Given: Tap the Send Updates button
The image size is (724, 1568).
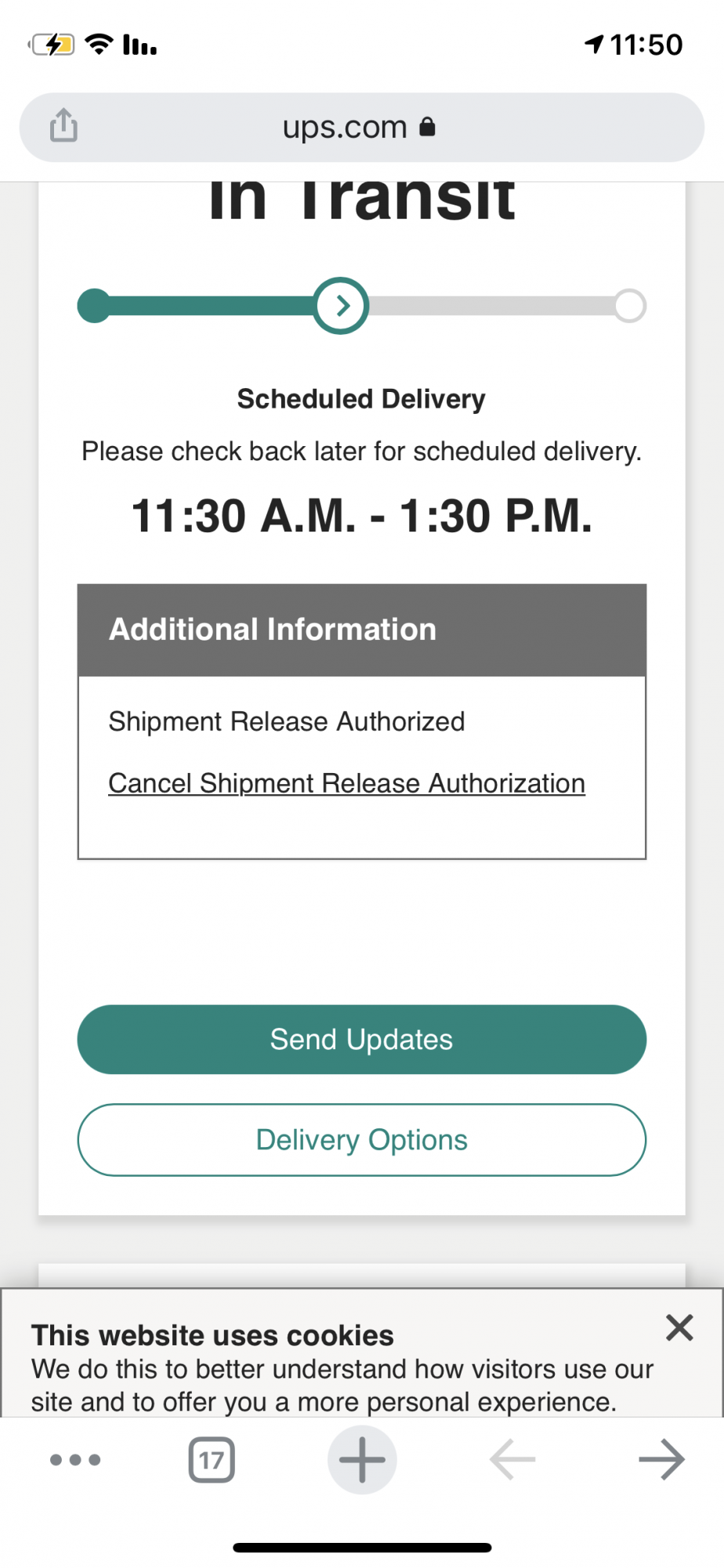Looking at the screenshot, I should (361, 1040).
